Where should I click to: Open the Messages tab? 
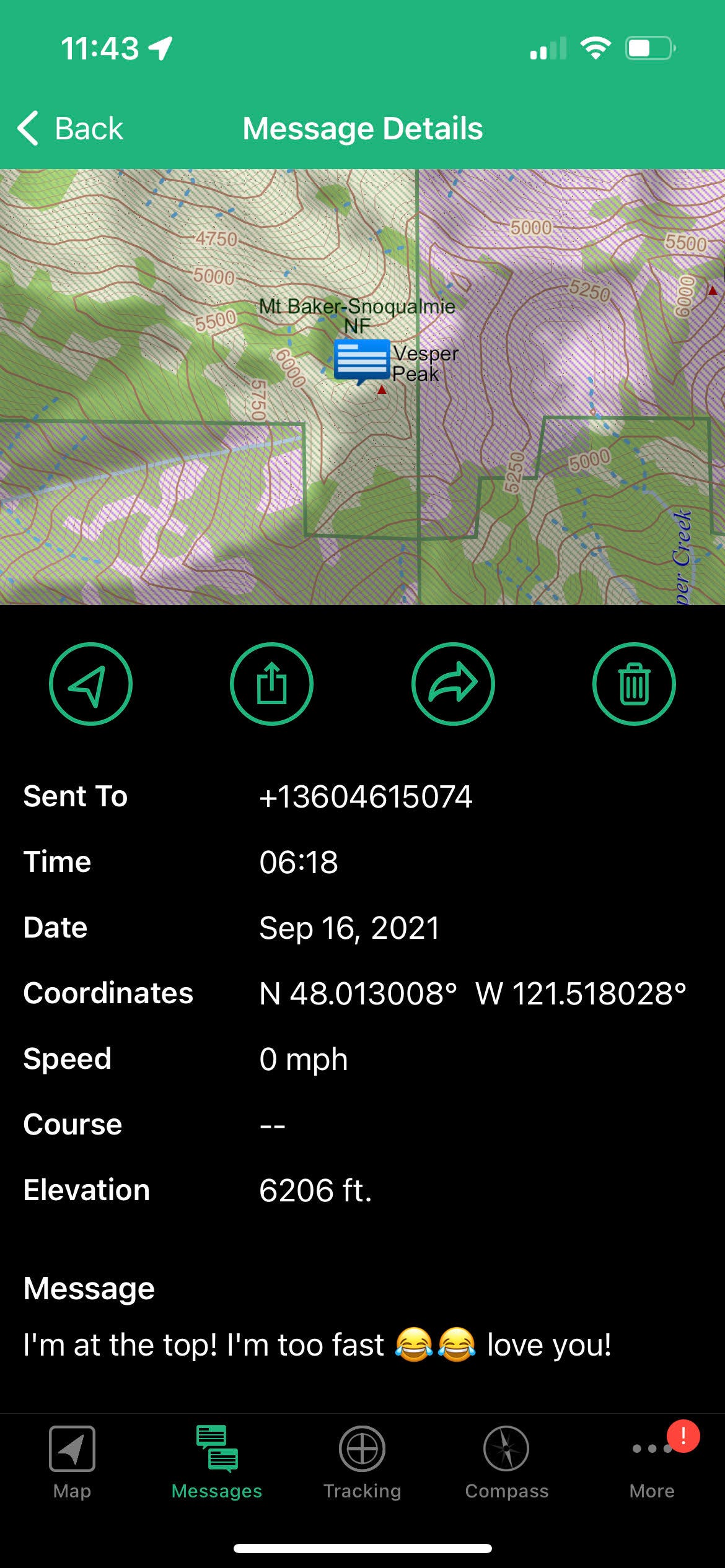tap(217, 1463)
